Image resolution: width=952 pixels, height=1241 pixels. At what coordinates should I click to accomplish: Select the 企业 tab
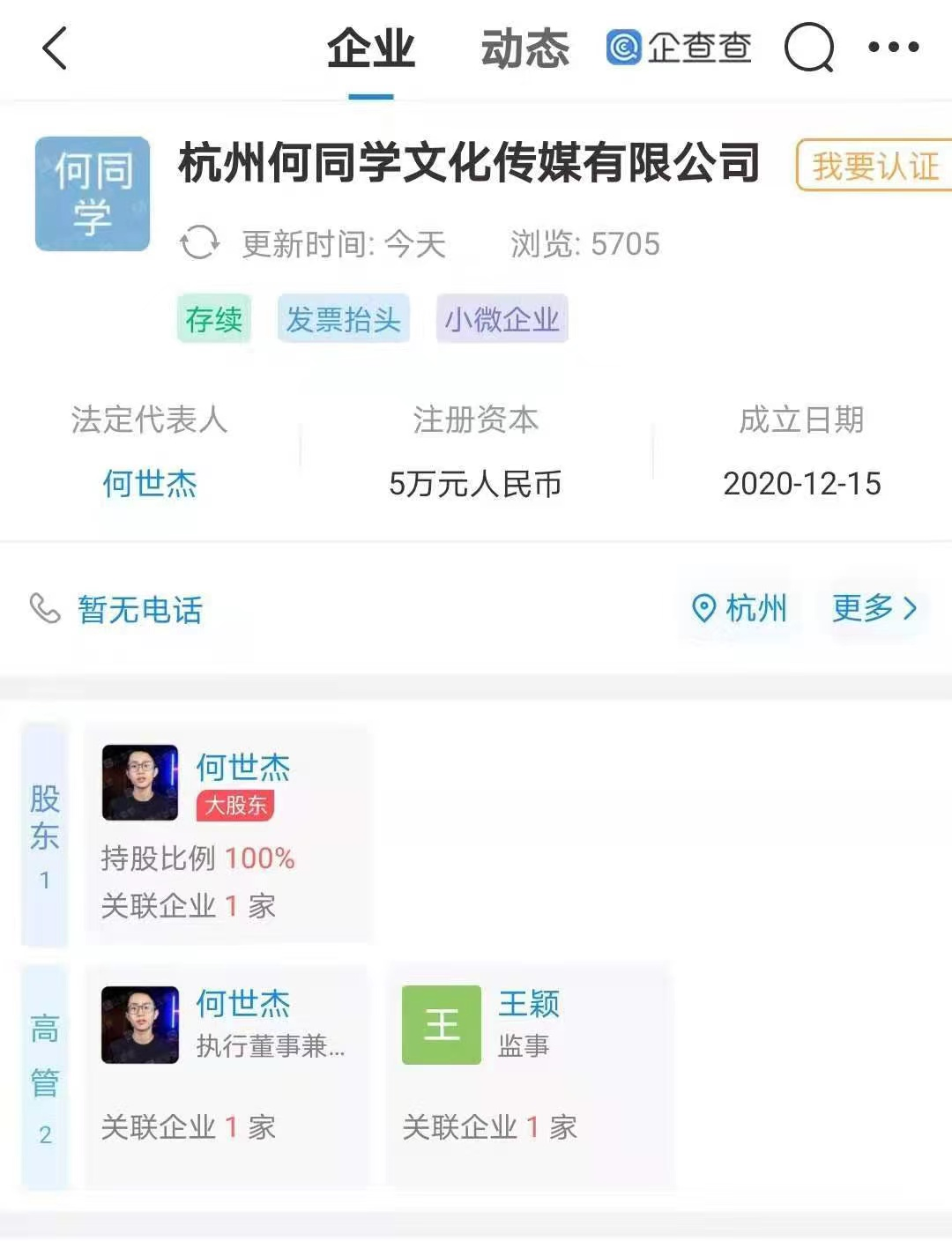pos(370,48)
